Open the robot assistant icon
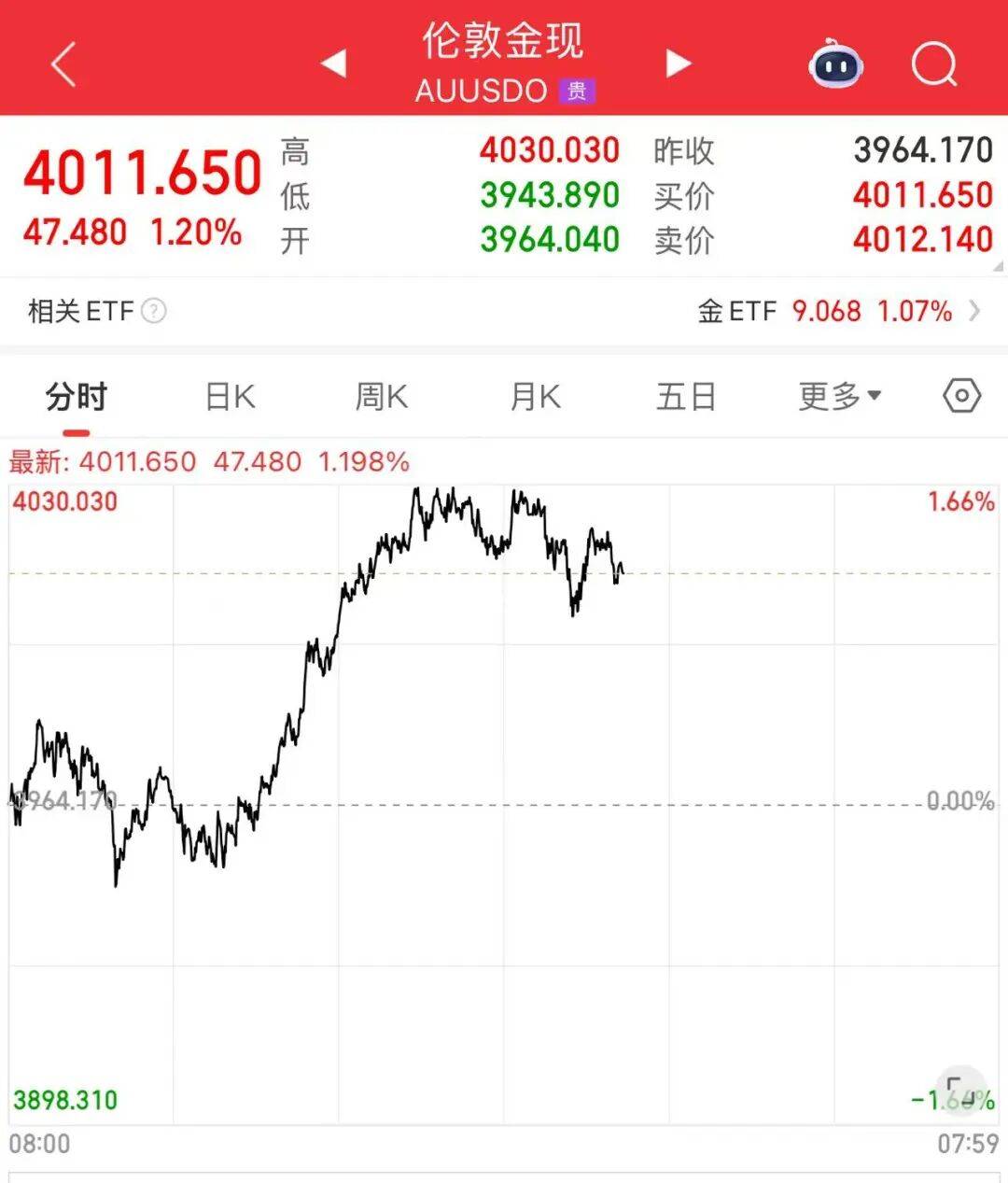This screenshot has width=1008, height=1183. [x=835, y=65]
